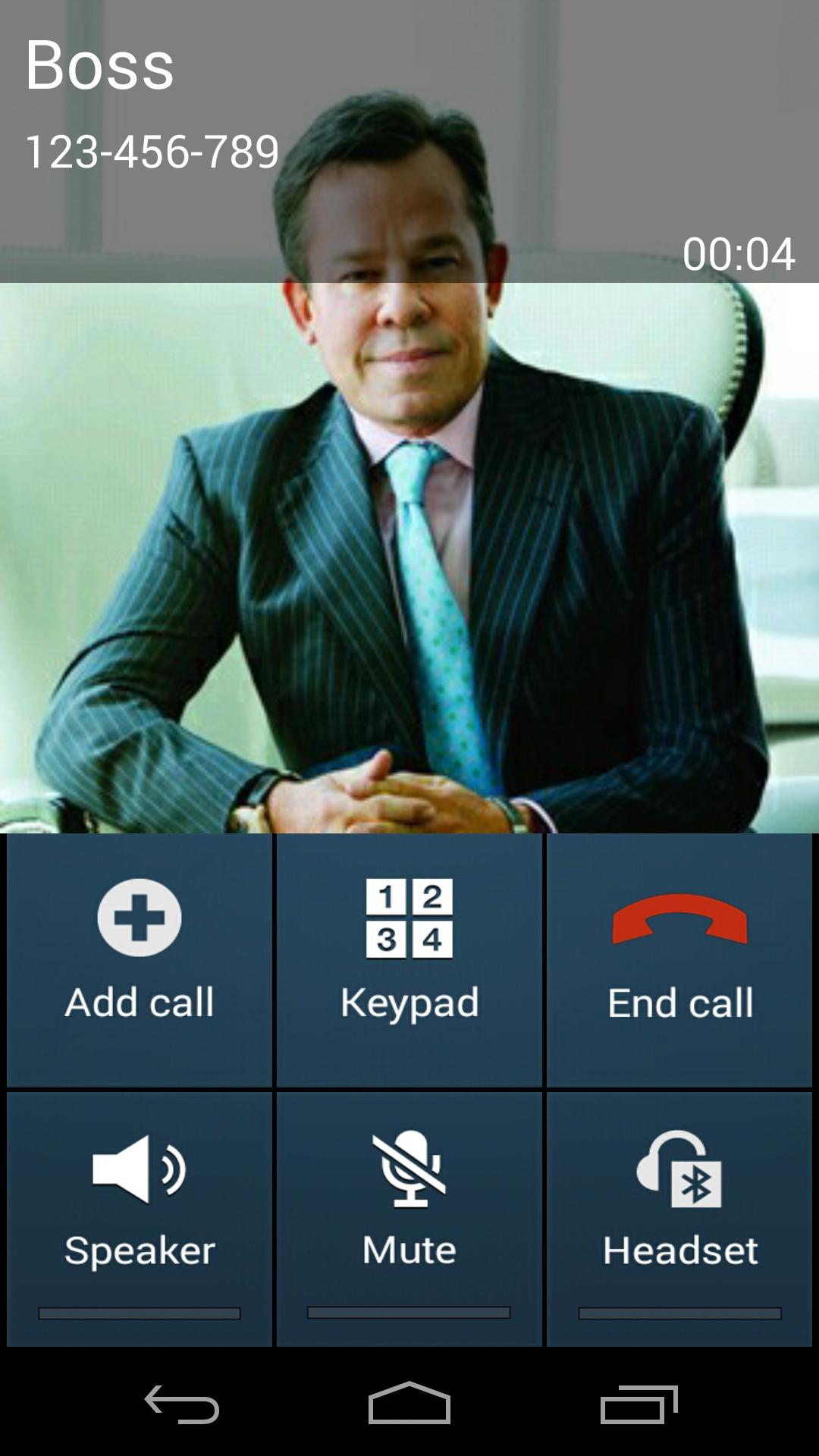Image resolution: width=819 pixels, height=1456 pixels.
Task: Go back using the navigation bar
Action: 182,1404
